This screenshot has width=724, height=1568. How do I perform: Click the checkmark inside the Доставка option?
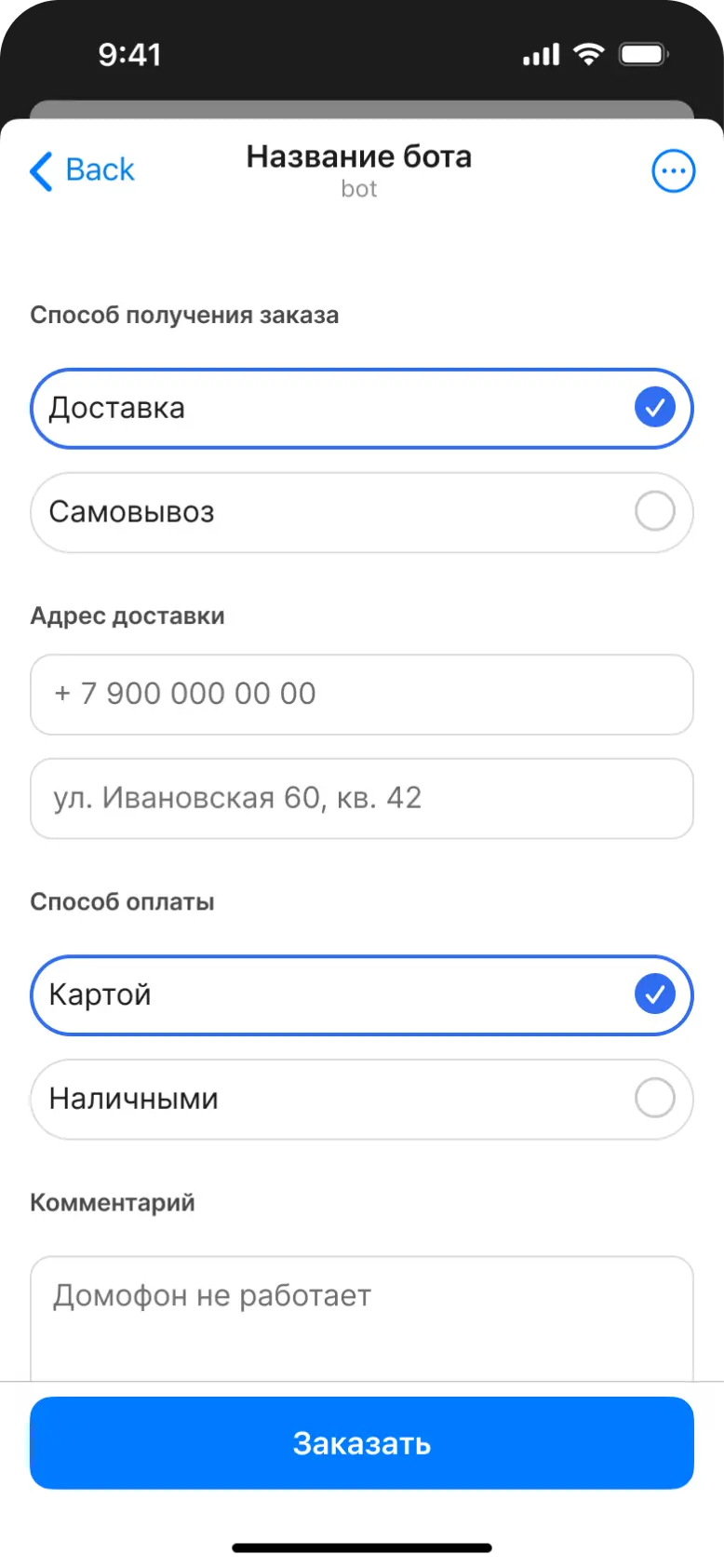pos(655,407)
